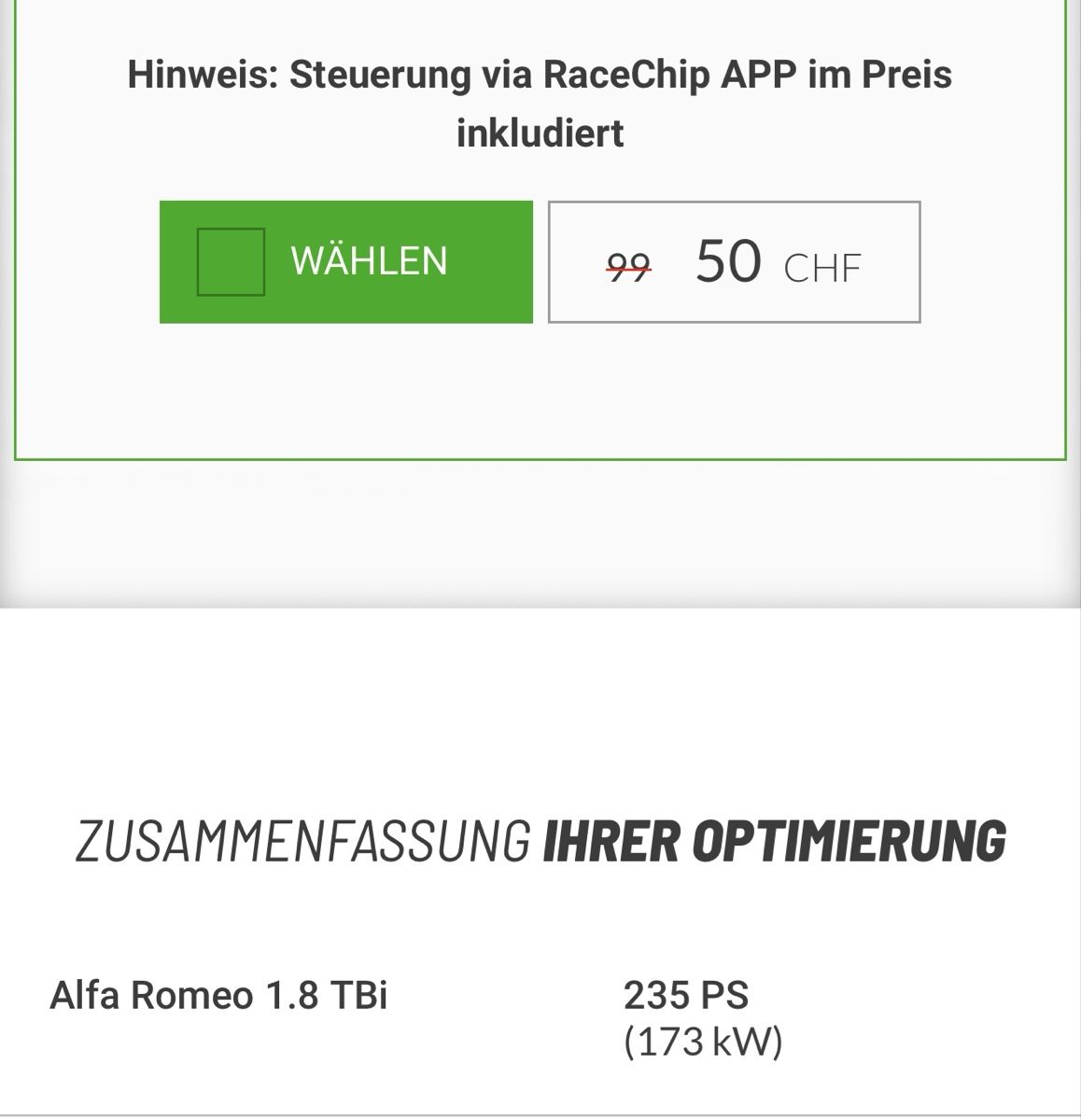The height and width of the screenshot is (1120, 1081).
Task: Select the WÄHLEN option for 50 CHF
Action: (x=345, y=262)
